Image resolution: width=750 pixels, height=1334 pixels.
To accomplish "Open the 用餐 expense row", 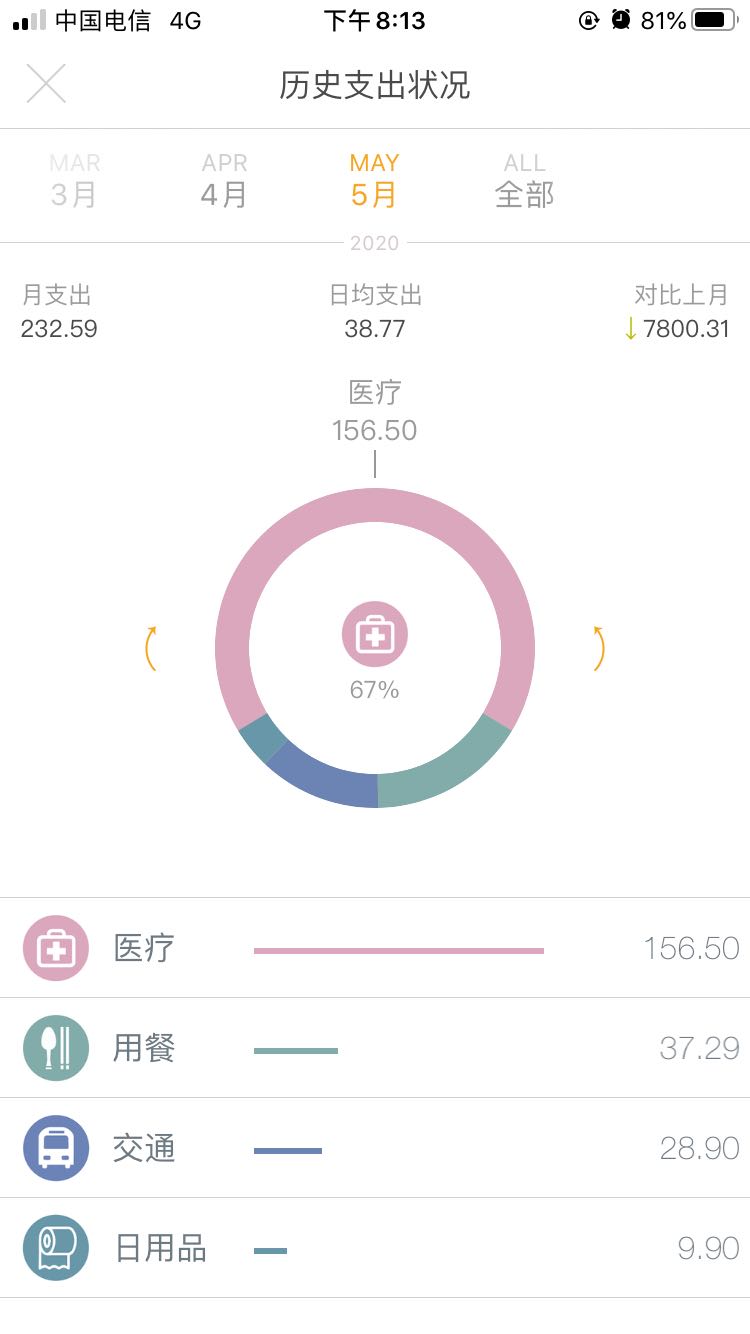I will click(375, 1048).
